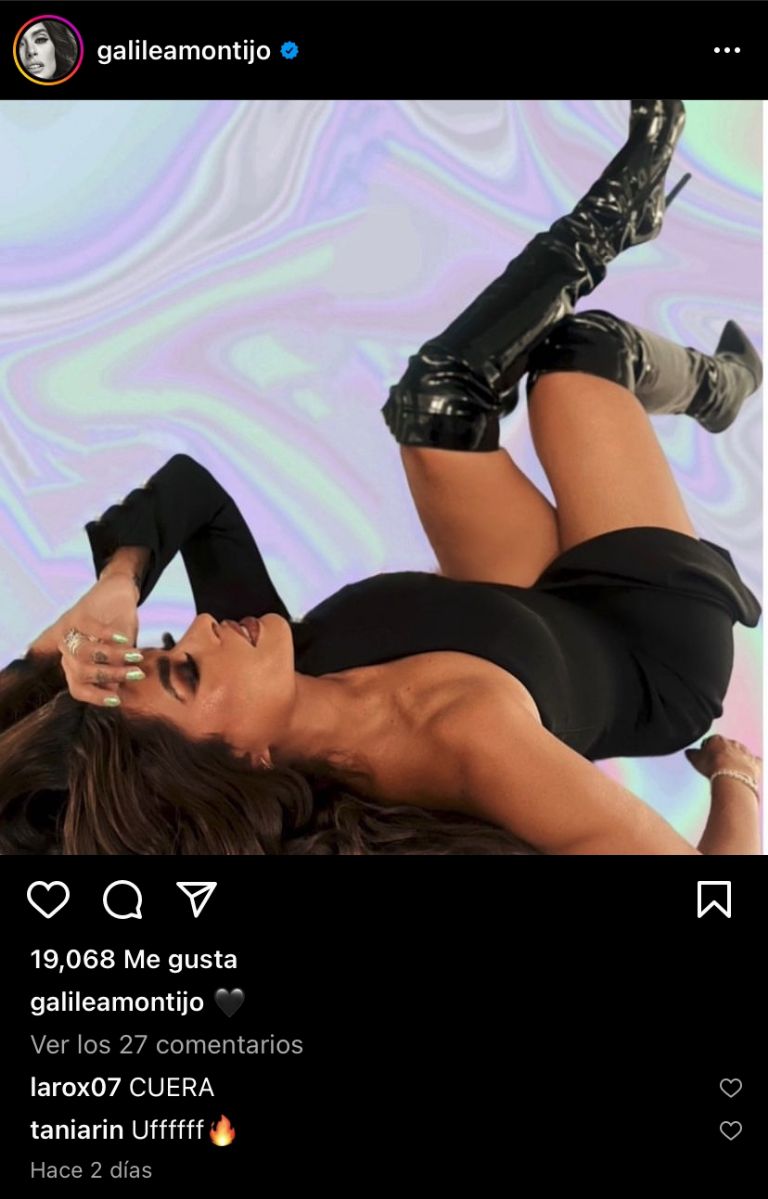Viewport: 768px width, 1199px height.
Task: Share the post via paper plane icon
Action: 197,899
